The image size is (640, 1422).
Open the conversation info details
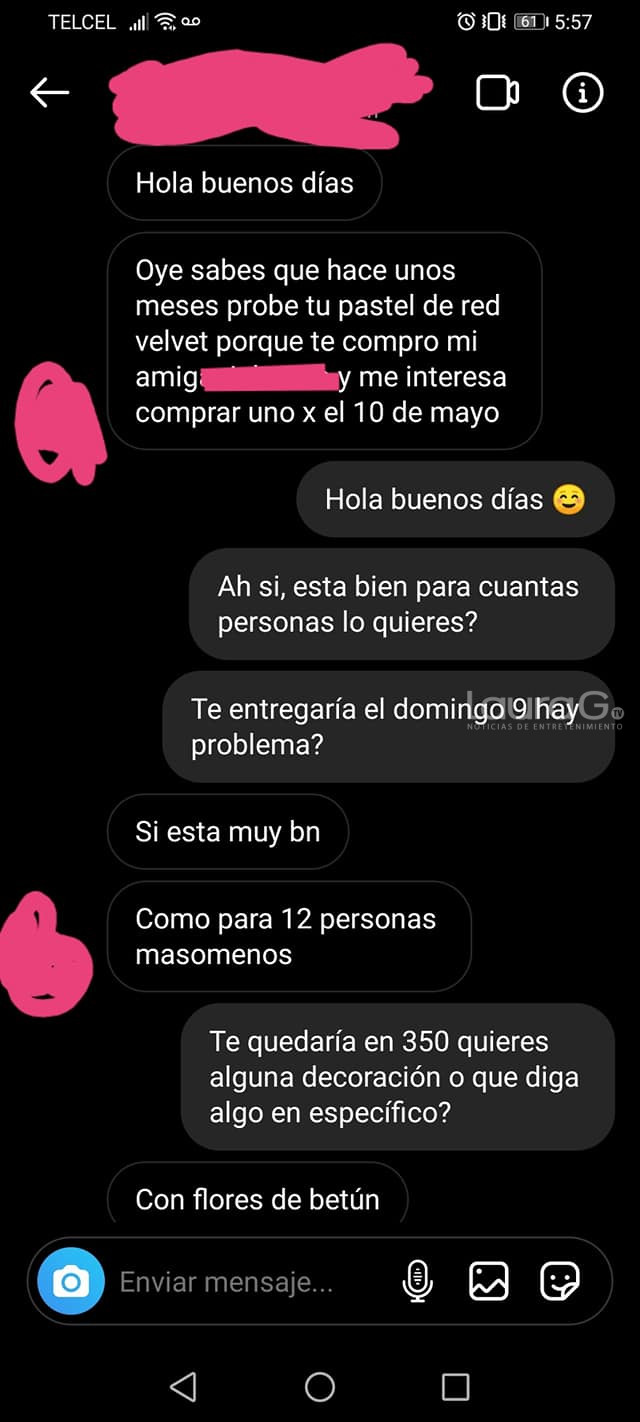click(583, 93)
